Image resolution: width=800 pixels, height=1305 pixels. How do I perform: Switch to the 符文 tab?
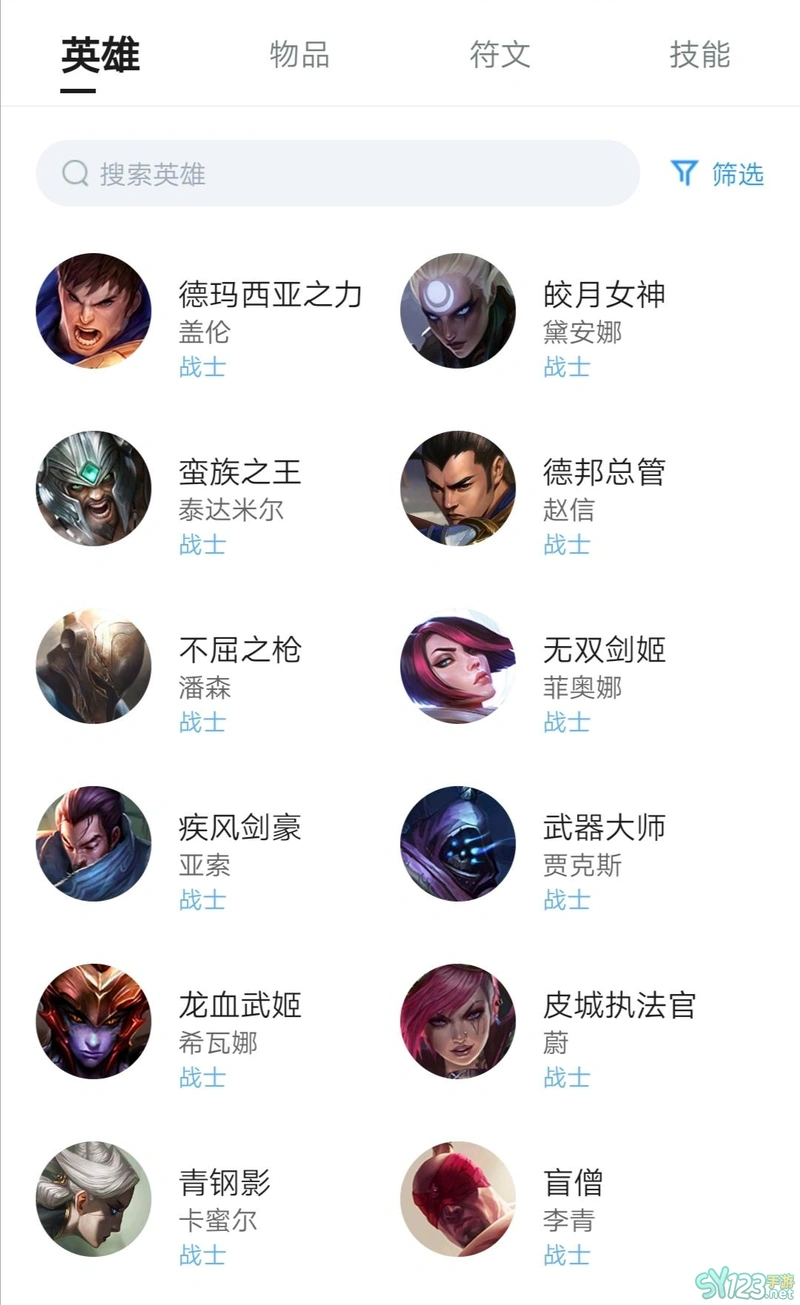(500, 54)
